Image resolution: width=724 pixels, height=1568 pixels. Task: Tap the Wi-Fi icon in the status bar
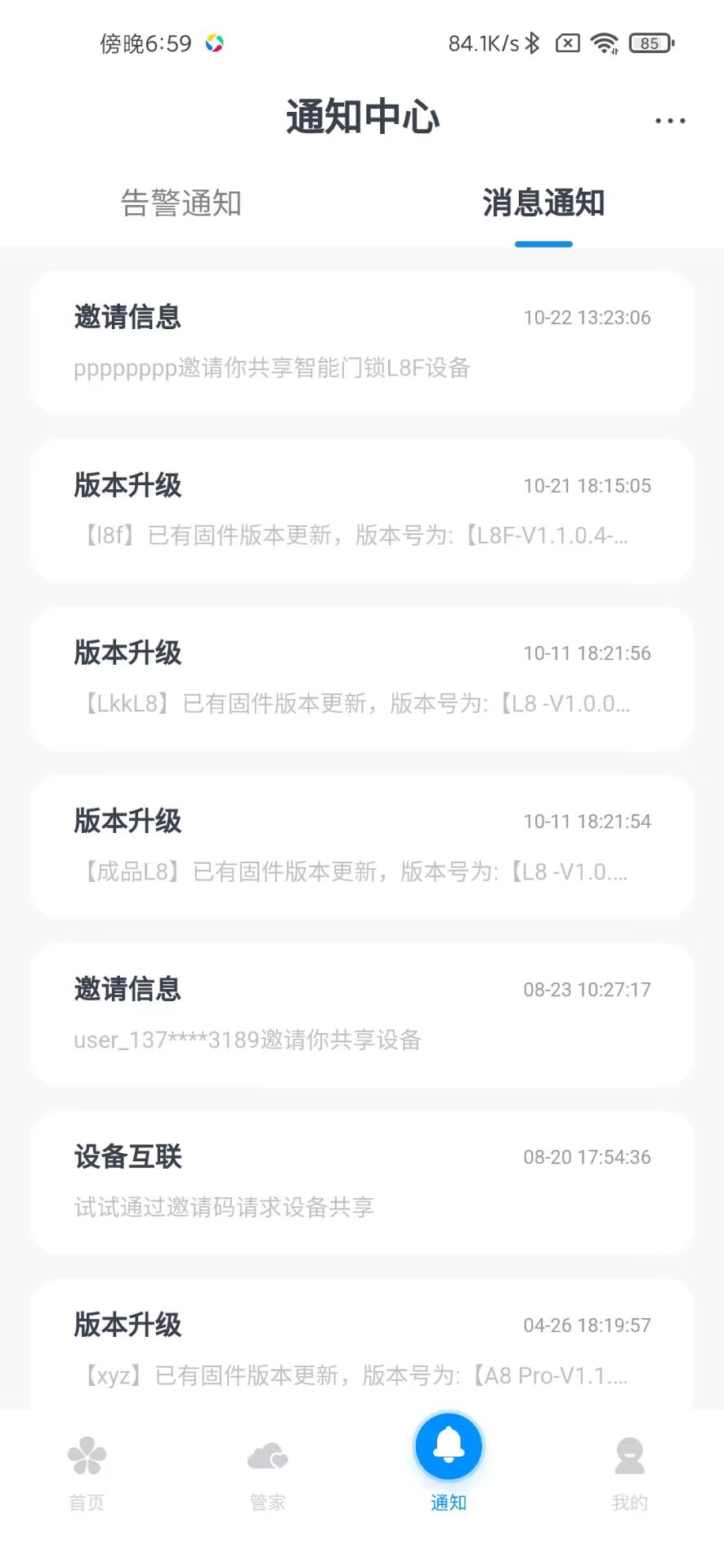pyautogui.click(x=605, y=43)
